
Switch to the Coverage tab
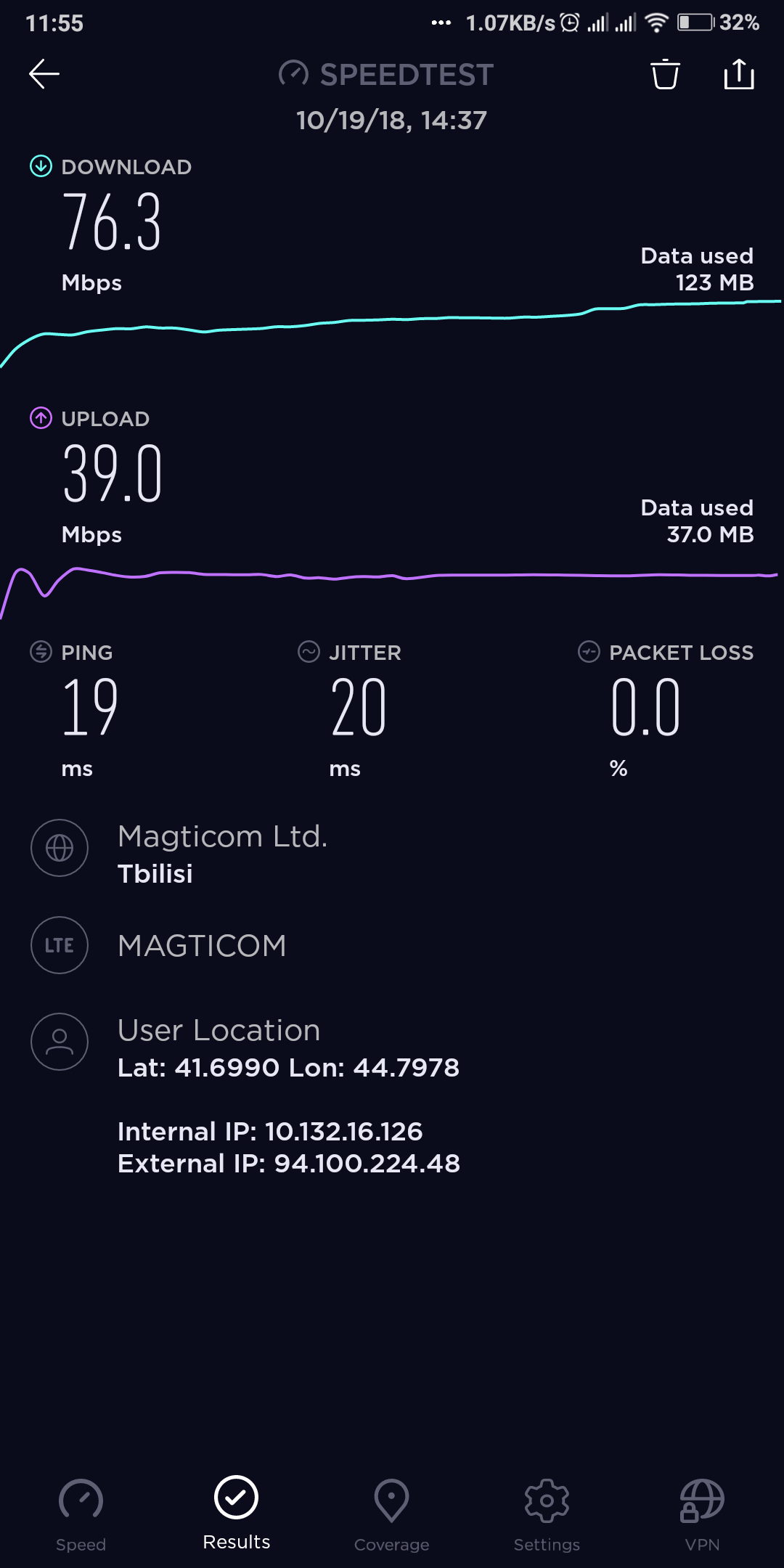pos(392,1514)
